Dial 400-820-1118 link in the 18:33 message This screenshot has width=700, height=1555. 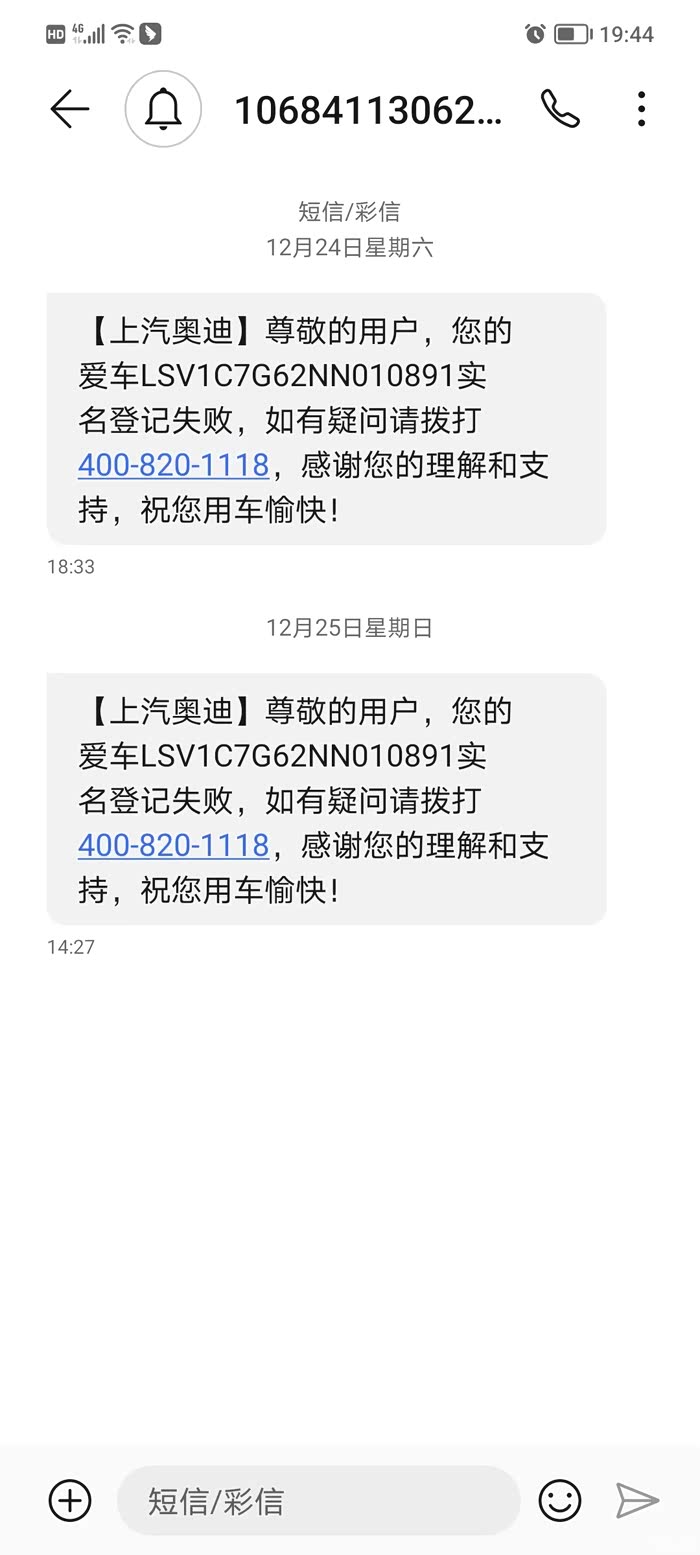(x=174, y=465)
